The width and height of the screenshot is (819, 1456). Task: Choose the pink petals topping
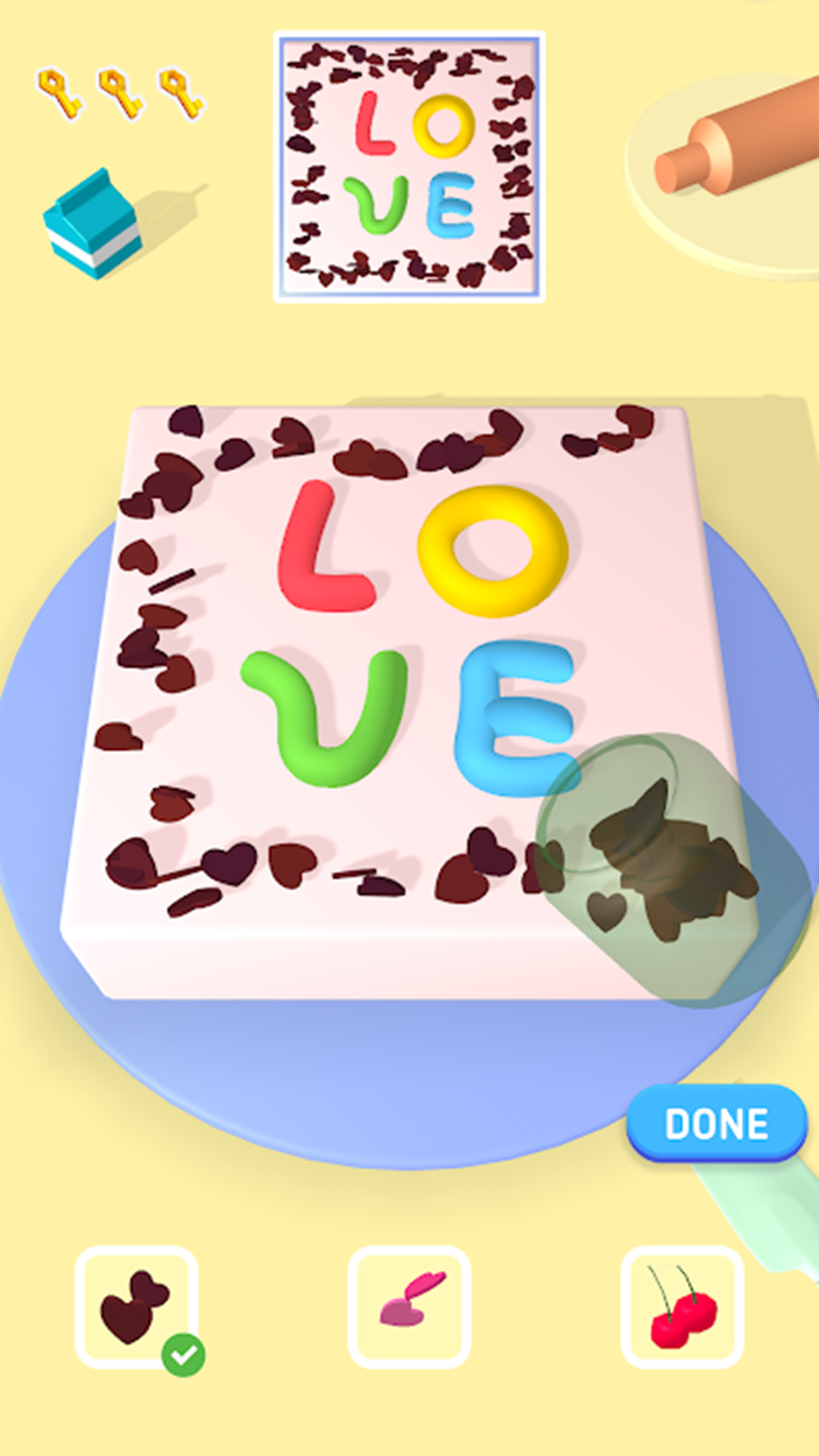pyautogui.click(x=409, y=1307)
